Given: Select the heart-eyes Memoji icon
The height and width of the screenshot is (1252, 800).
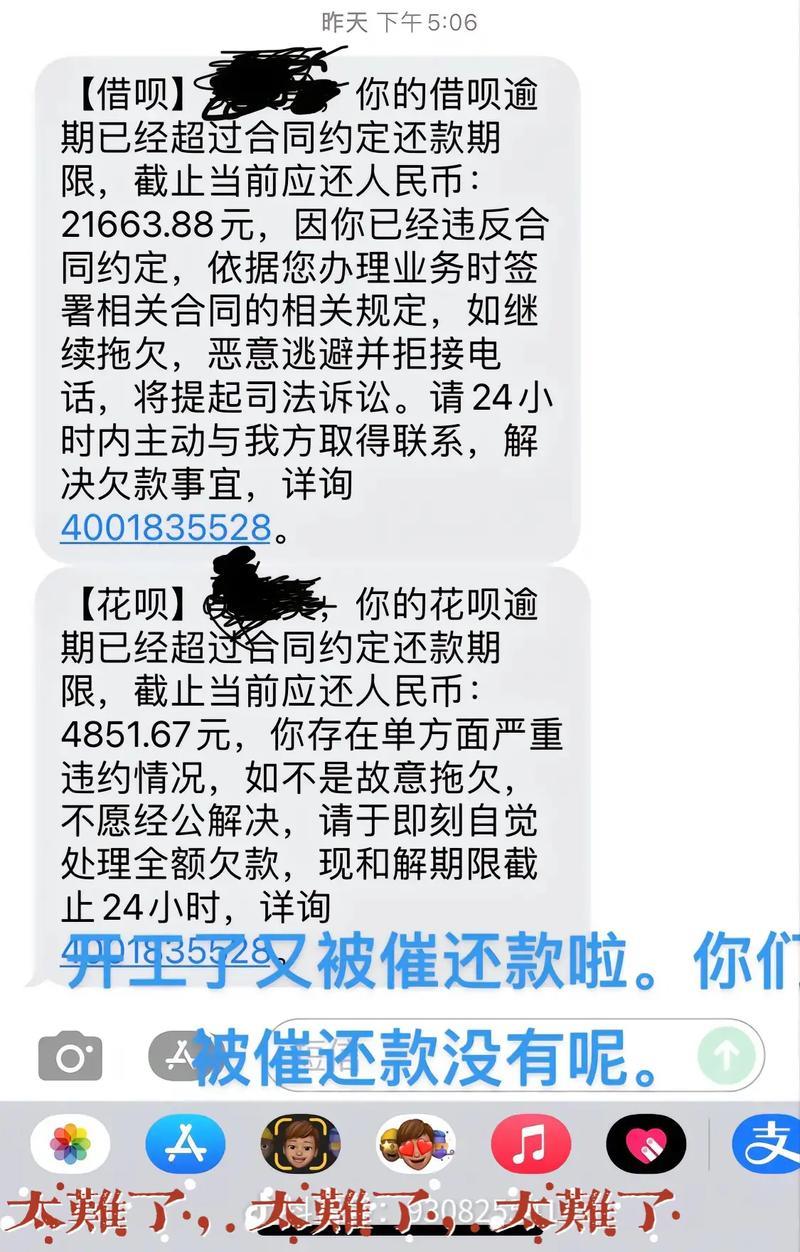Looking at the screenshot, I should (414, 1143).
